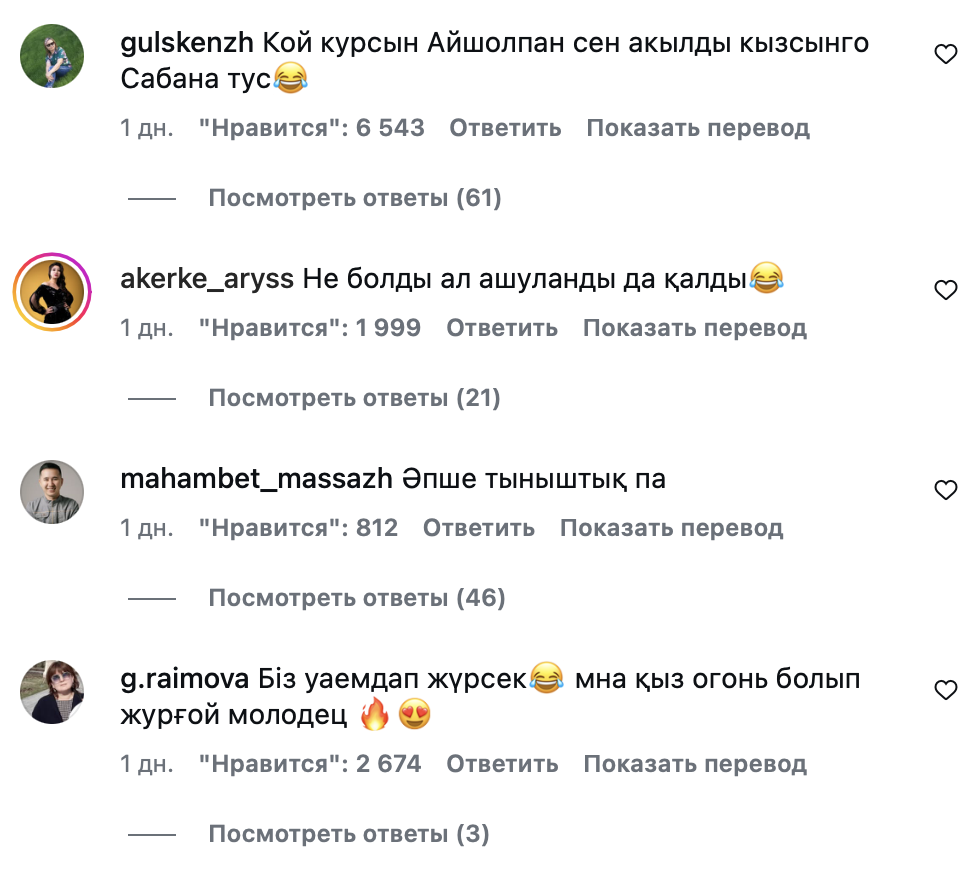This screenshot has height=875, width=976.
Task: Open gulskenzh's profile picture
Action: [52, 55]
